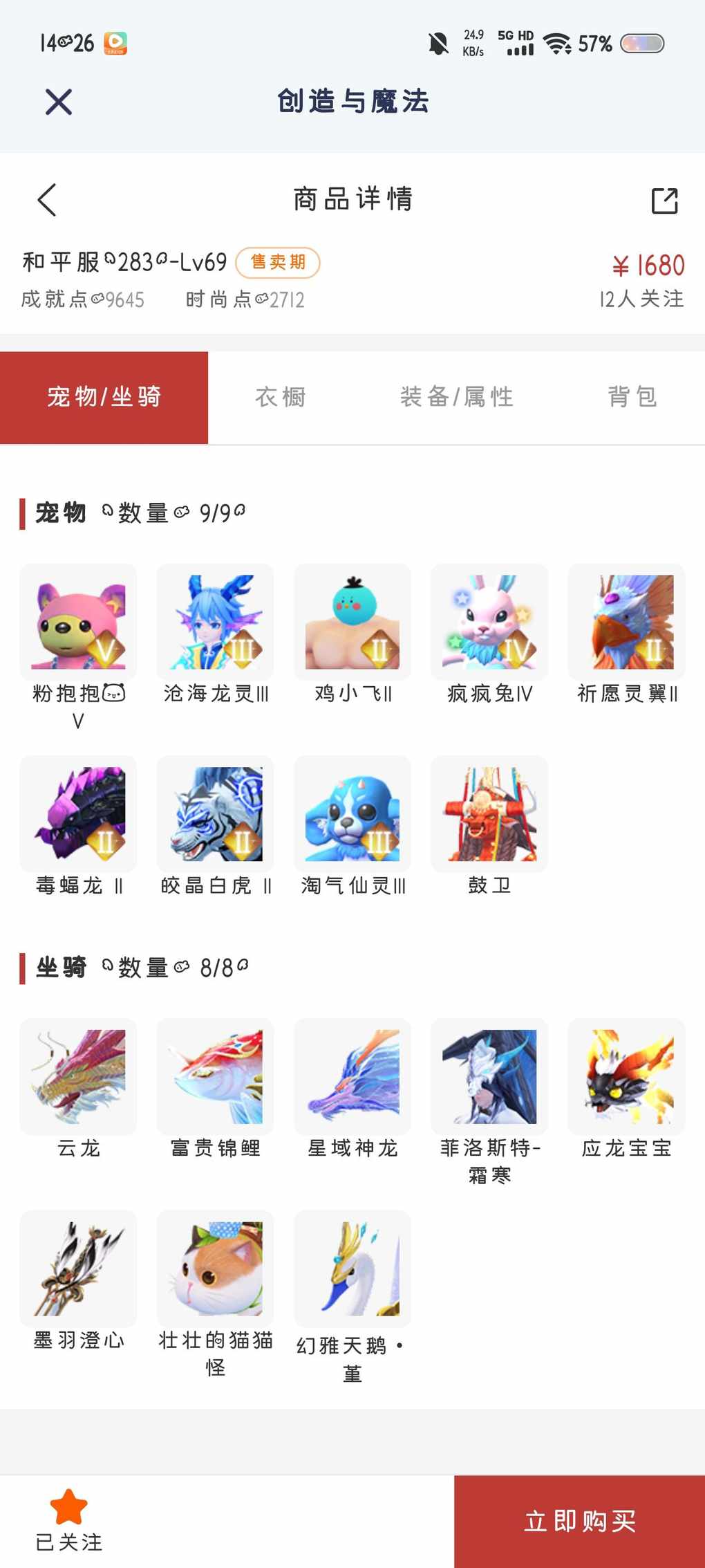
Task: View mount 应龙宝宝
Action: pos(626,1077)
